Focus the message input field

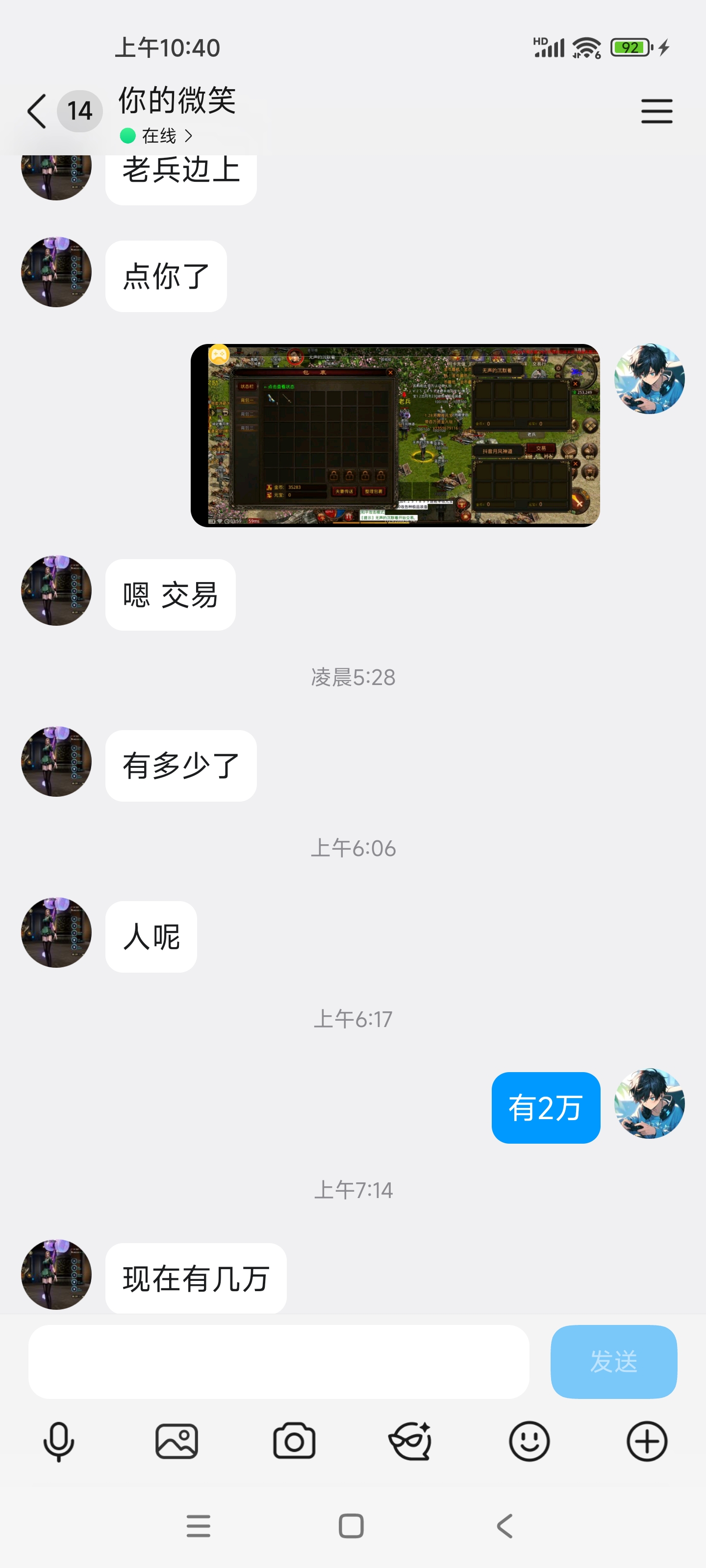pyautogui.click(x=278, y=1362)
